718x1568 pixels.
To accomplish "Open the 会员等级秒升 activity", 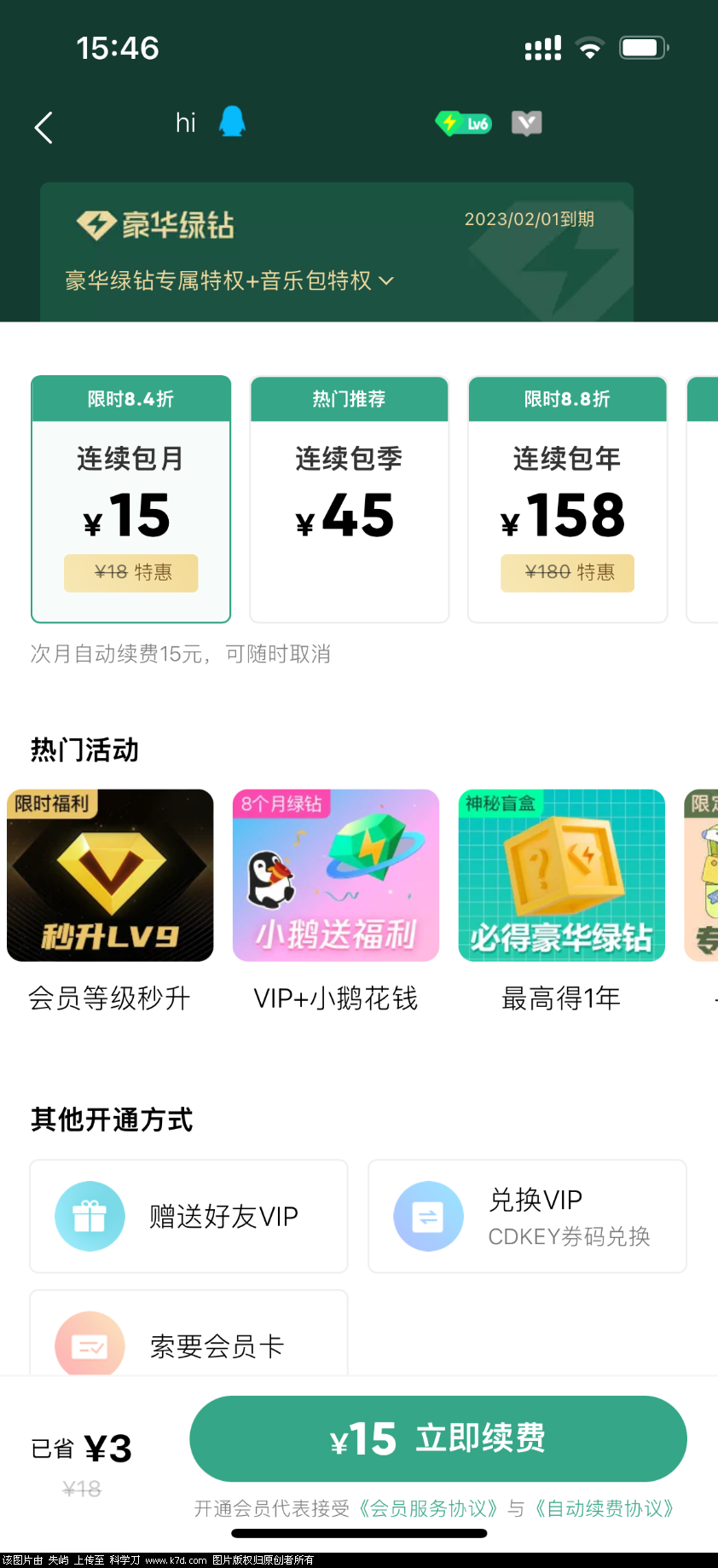I will (110, 876).
